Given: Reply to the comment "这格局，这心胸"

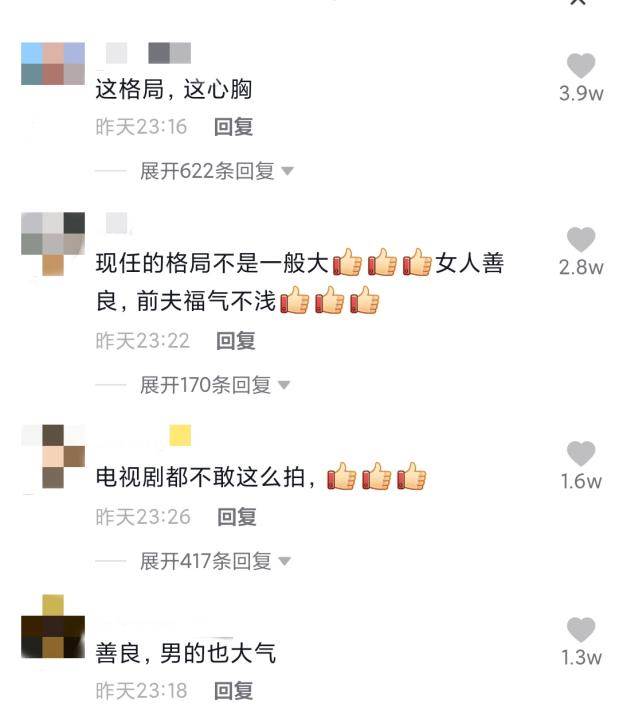Looking at the screenshot, I should (234, 127).
